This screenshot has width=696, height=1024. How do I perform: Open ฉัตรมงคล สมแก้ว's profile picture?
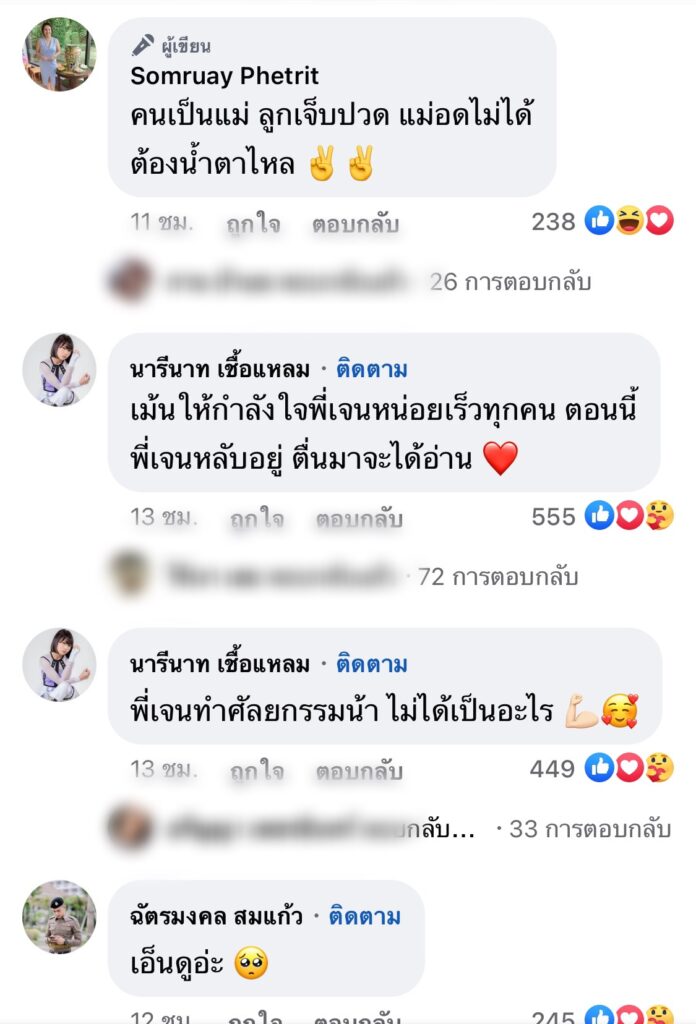pyautogui.click(x=59, y=917)
